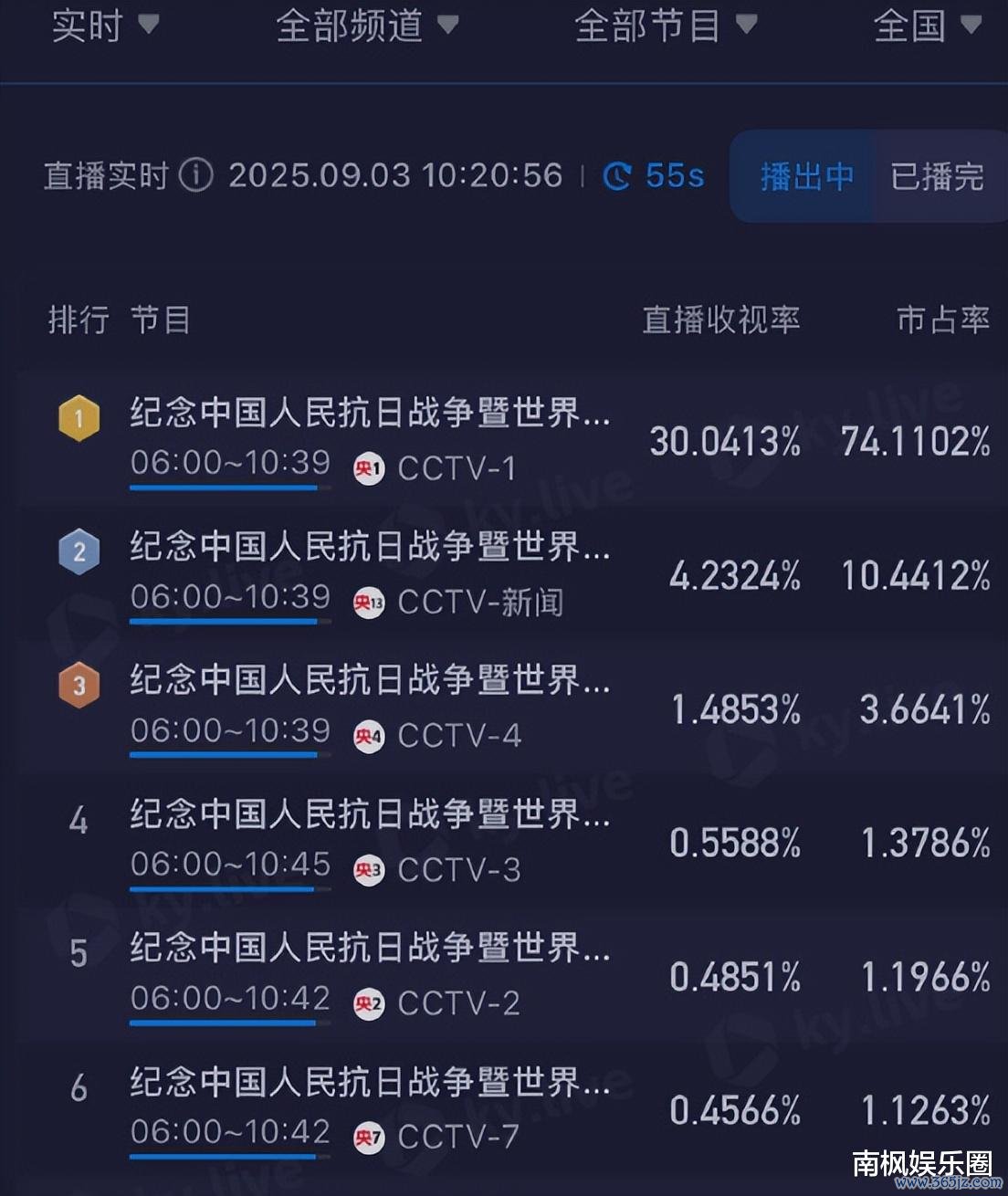View the CCTV-4 program entry
This screenshot has width=1008, height=1196.
point(369,708)
